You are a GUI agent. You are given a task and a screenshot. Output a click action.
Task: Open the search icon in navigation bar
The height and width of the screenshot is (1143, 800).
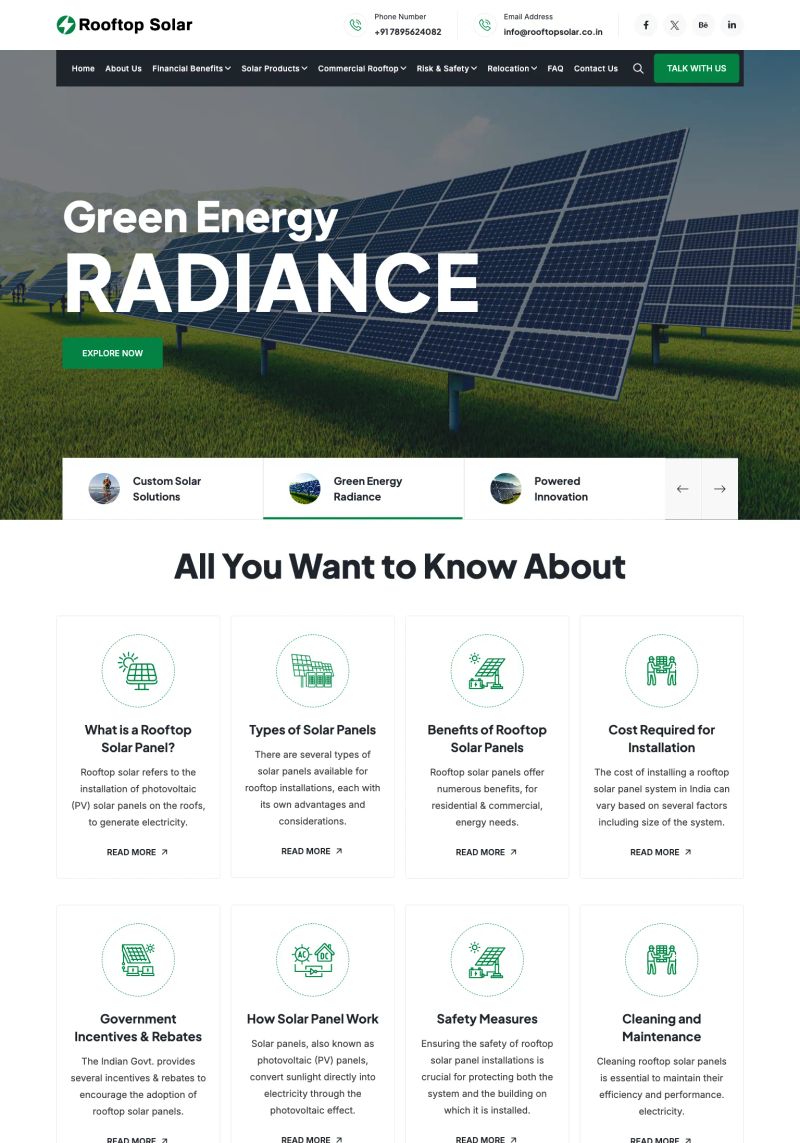pos(638,69)
